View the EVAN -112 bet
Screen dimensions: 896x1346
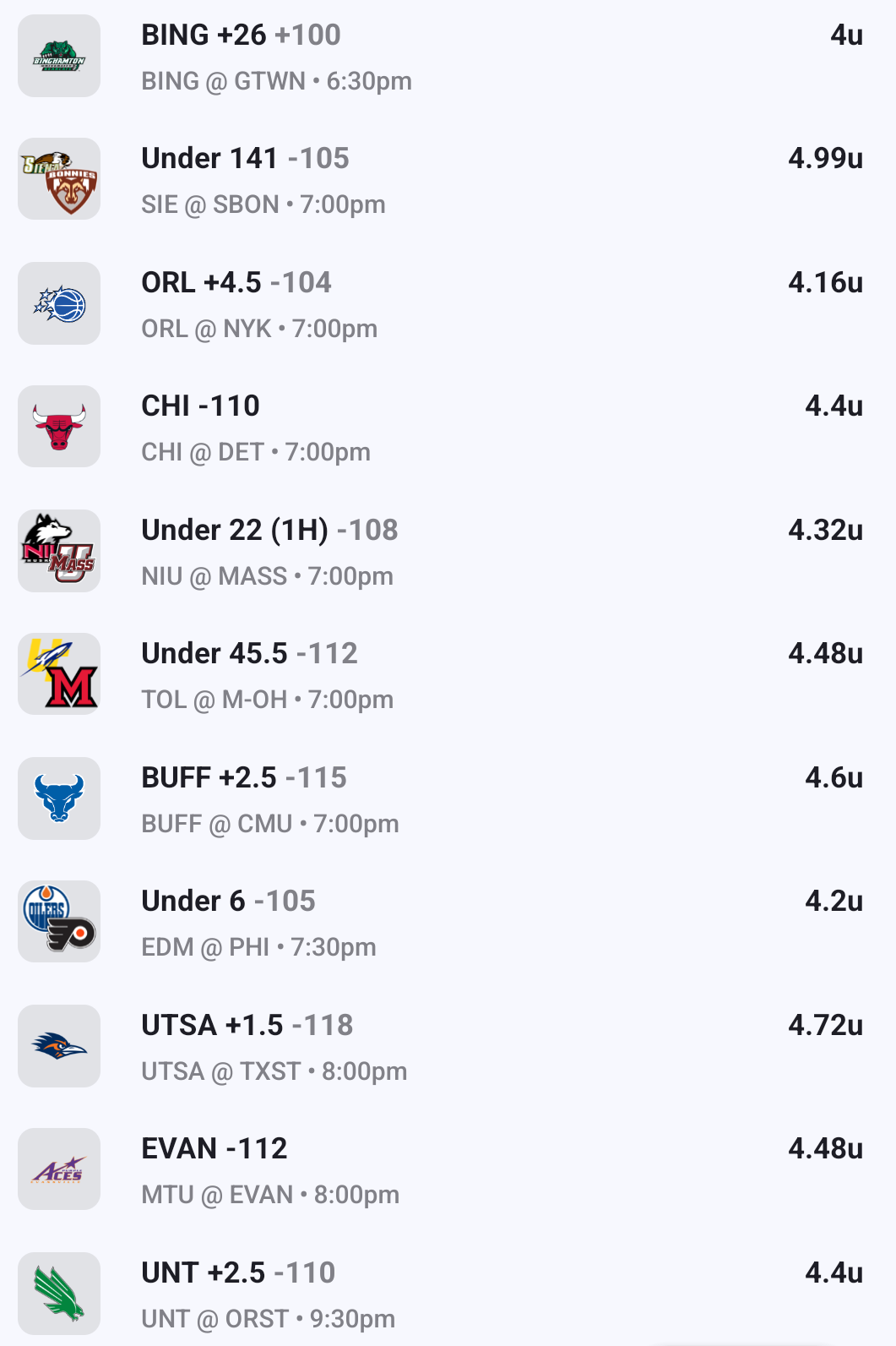[448, 1170]
